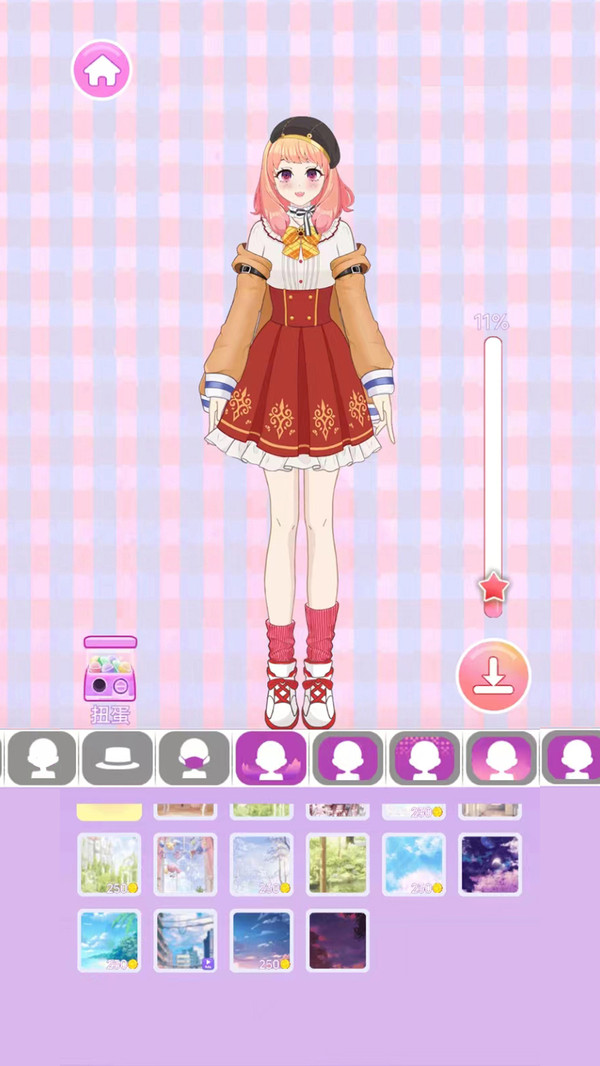
Task: Select the green forest trees background
Action: (338, 864)
